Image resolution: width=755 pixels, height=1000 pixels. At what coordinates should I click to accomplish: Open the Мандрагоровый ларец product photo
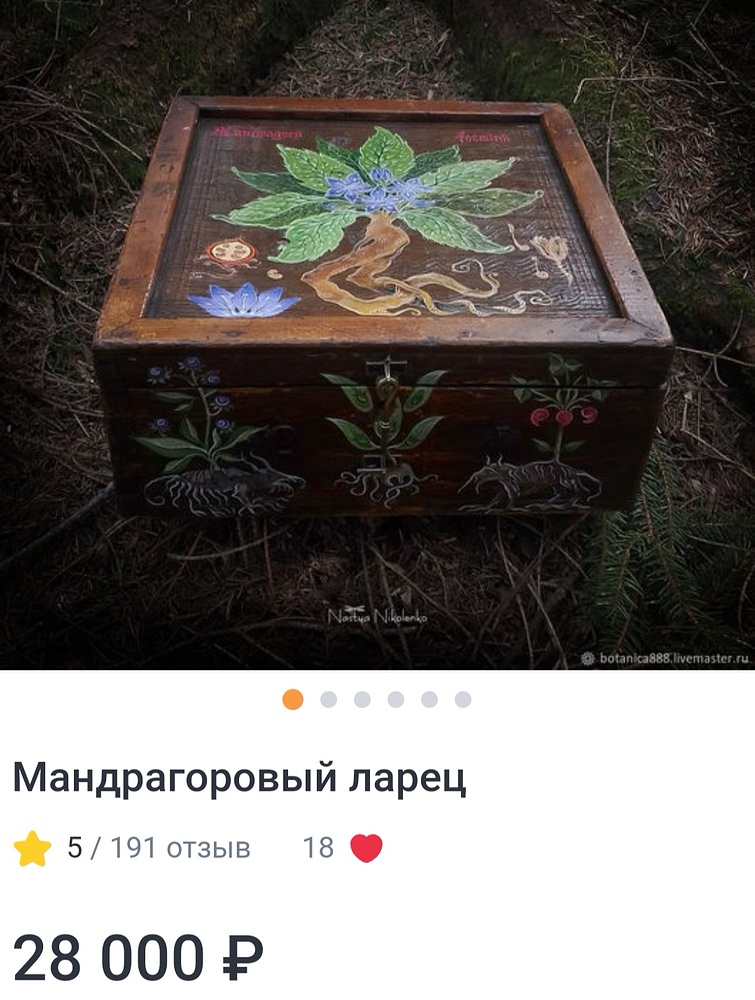377,335
